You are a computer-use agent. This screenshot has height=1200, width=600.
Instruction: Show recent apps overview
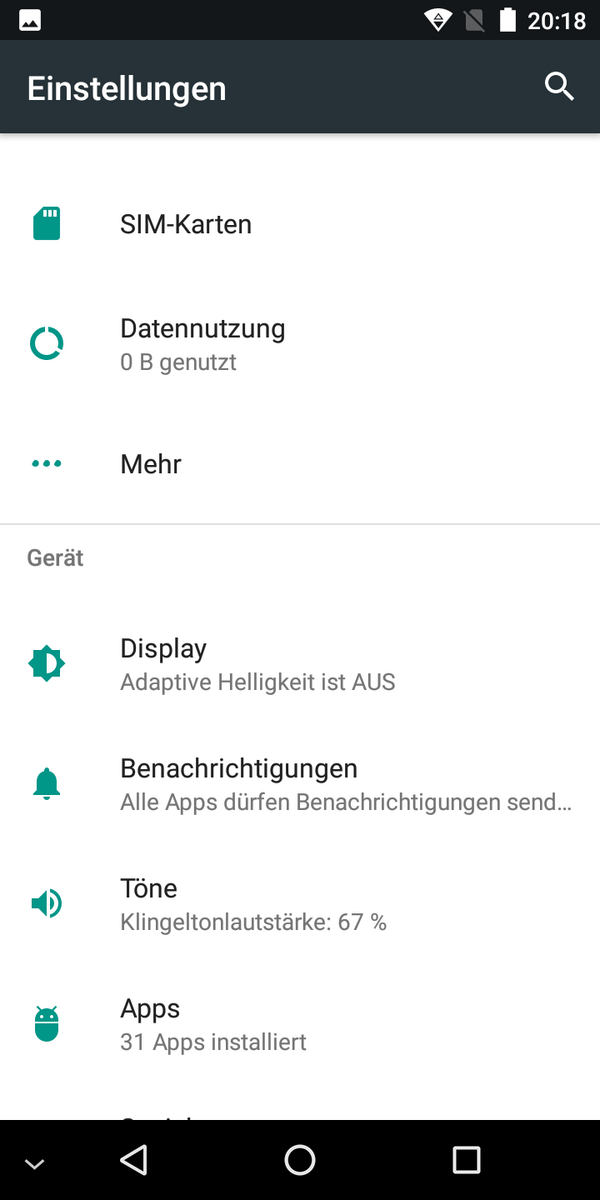point(466,1160)
